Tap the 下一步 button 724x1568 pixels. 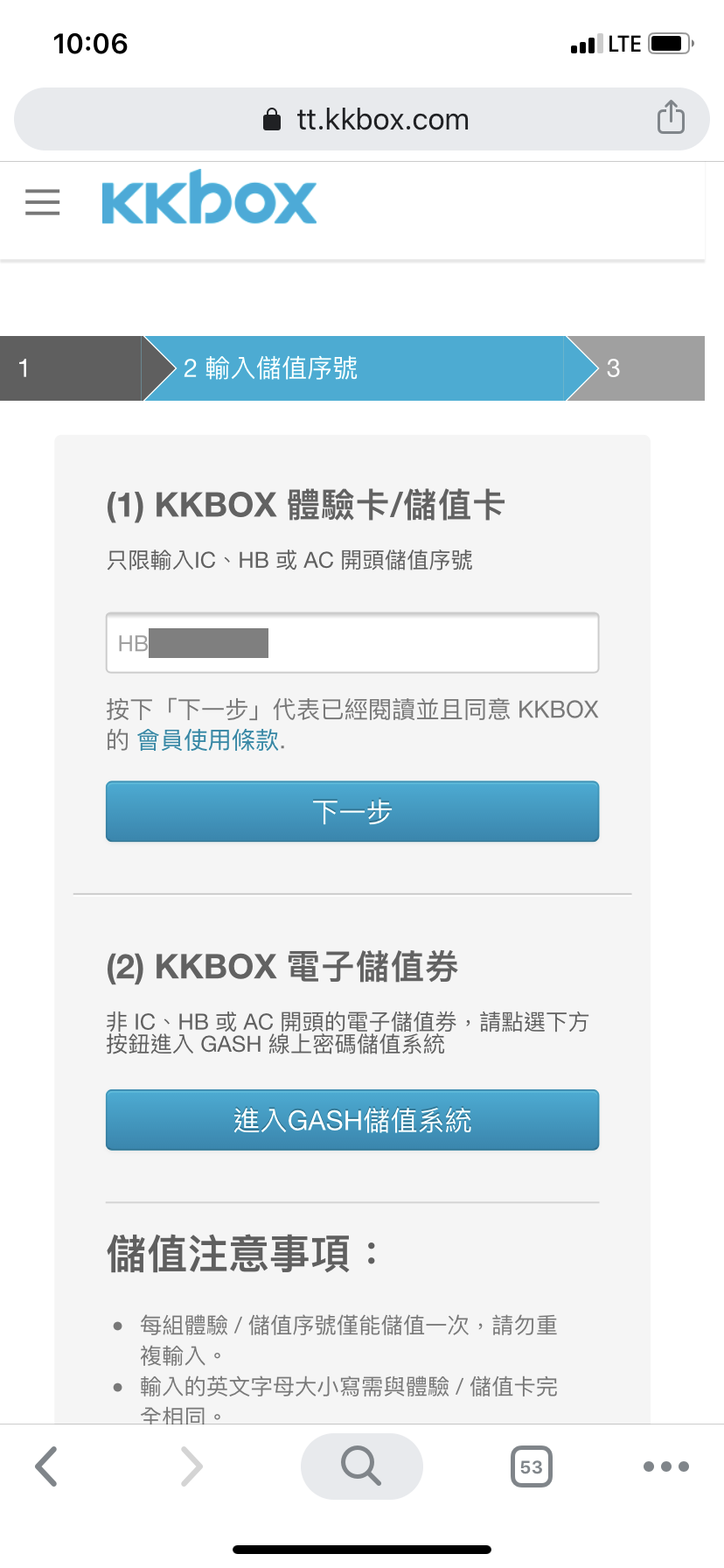(352, 812)
